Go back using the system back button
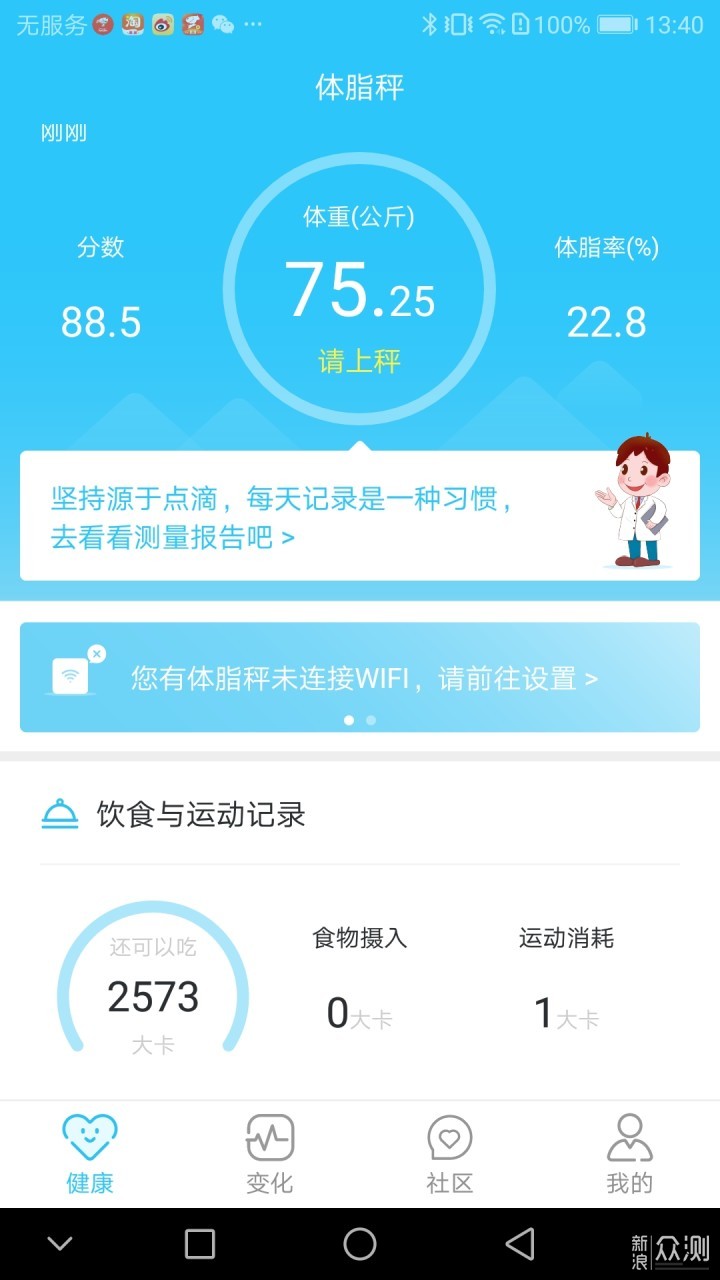The image size is (720, 1280). [519, 1244]
